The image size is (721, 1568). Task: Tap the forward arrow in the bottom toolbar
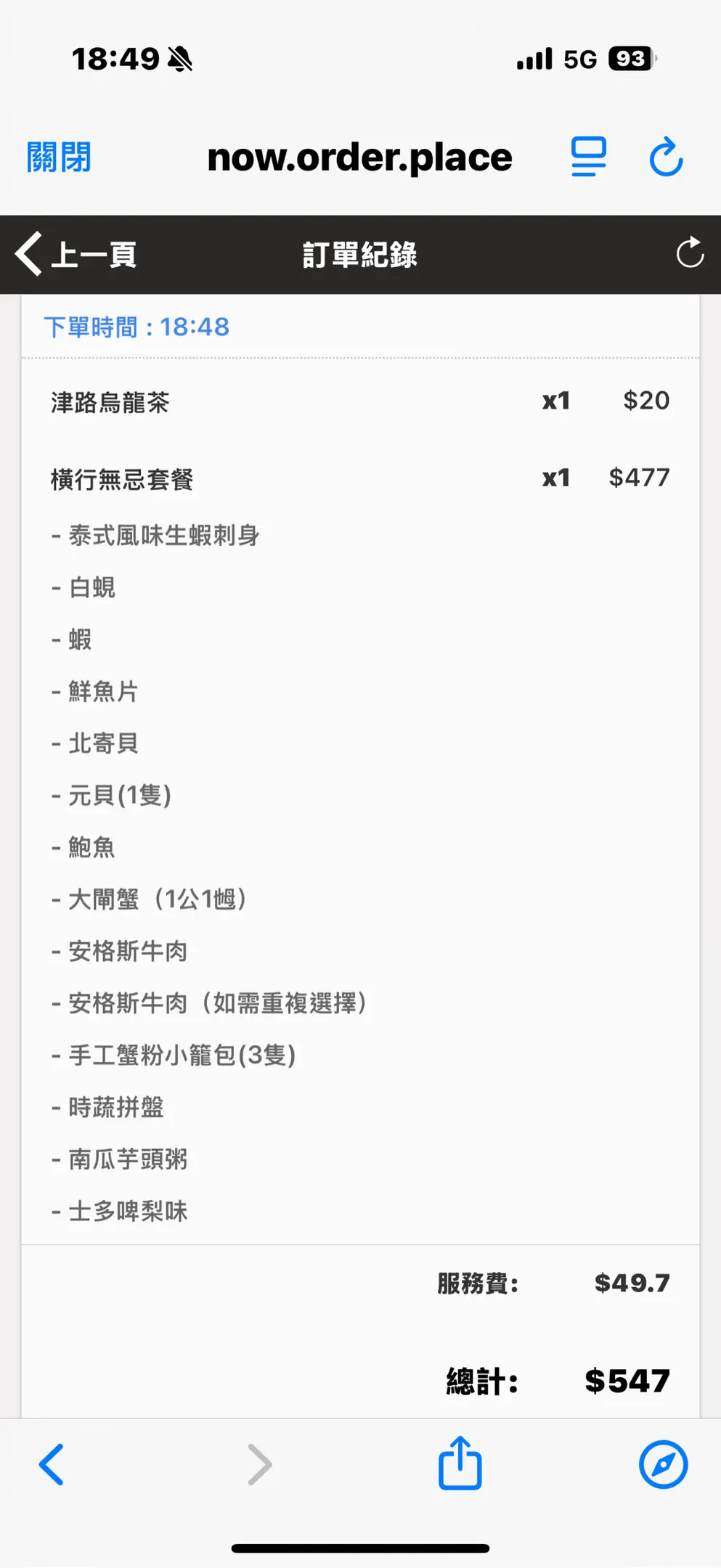259,1464
